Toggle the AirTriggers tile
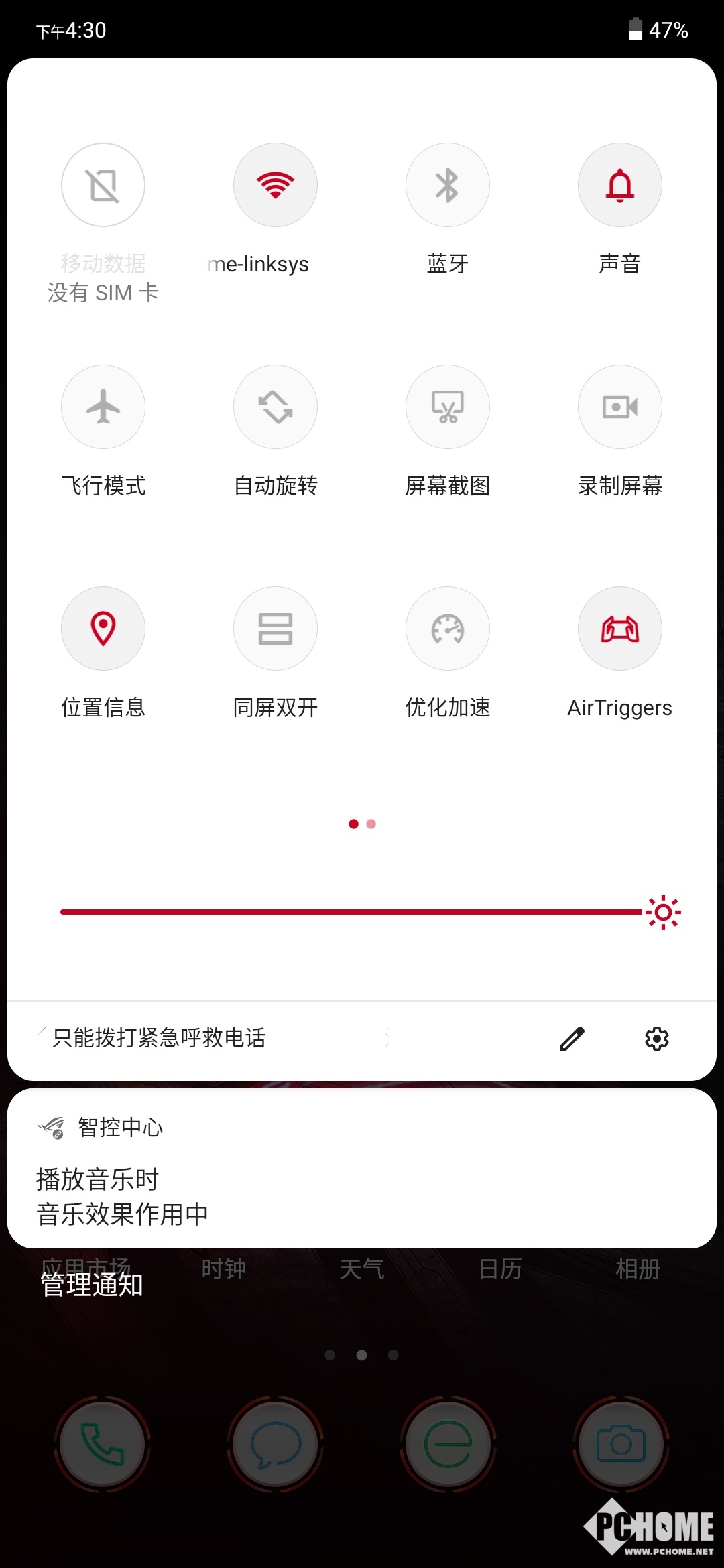The width and height of the screenshot is (724, 1568). coord(620,629)
